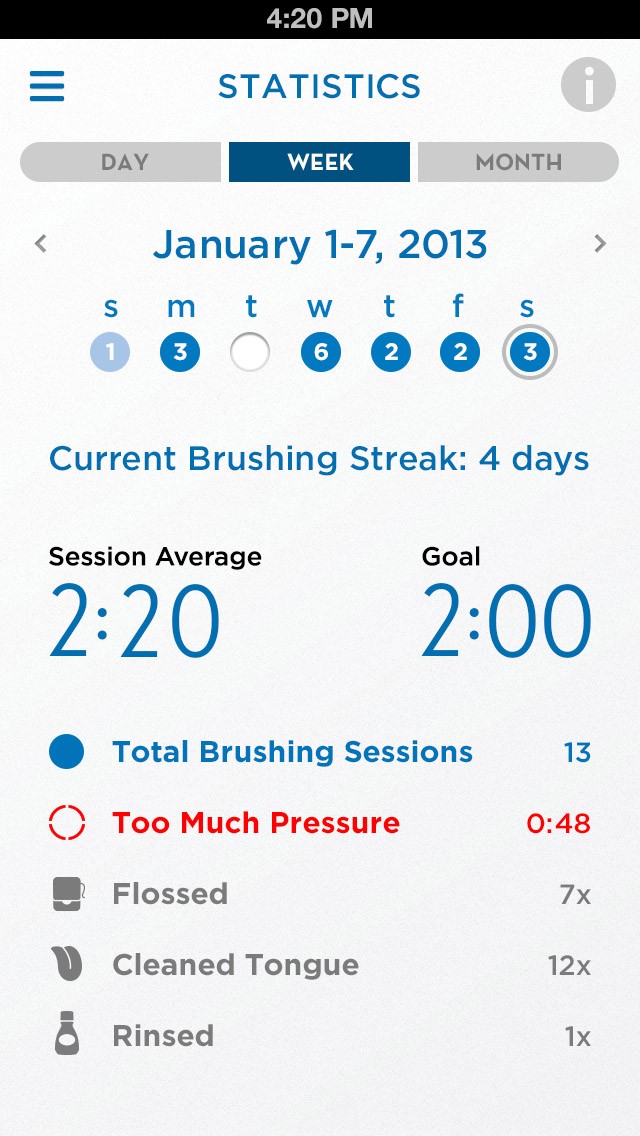Select the Week tab
The image size is (640, 1136).
[x=320, y=162]
